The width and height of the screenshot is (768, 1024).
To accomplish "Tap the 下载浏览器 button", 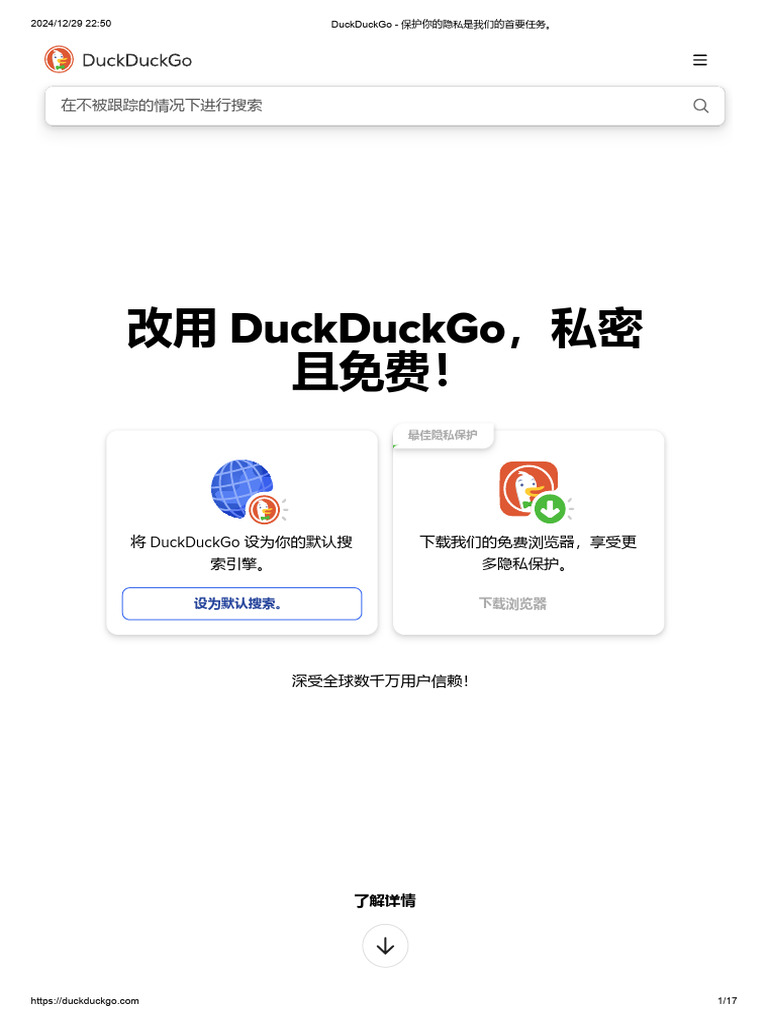I will click(513, 603).
